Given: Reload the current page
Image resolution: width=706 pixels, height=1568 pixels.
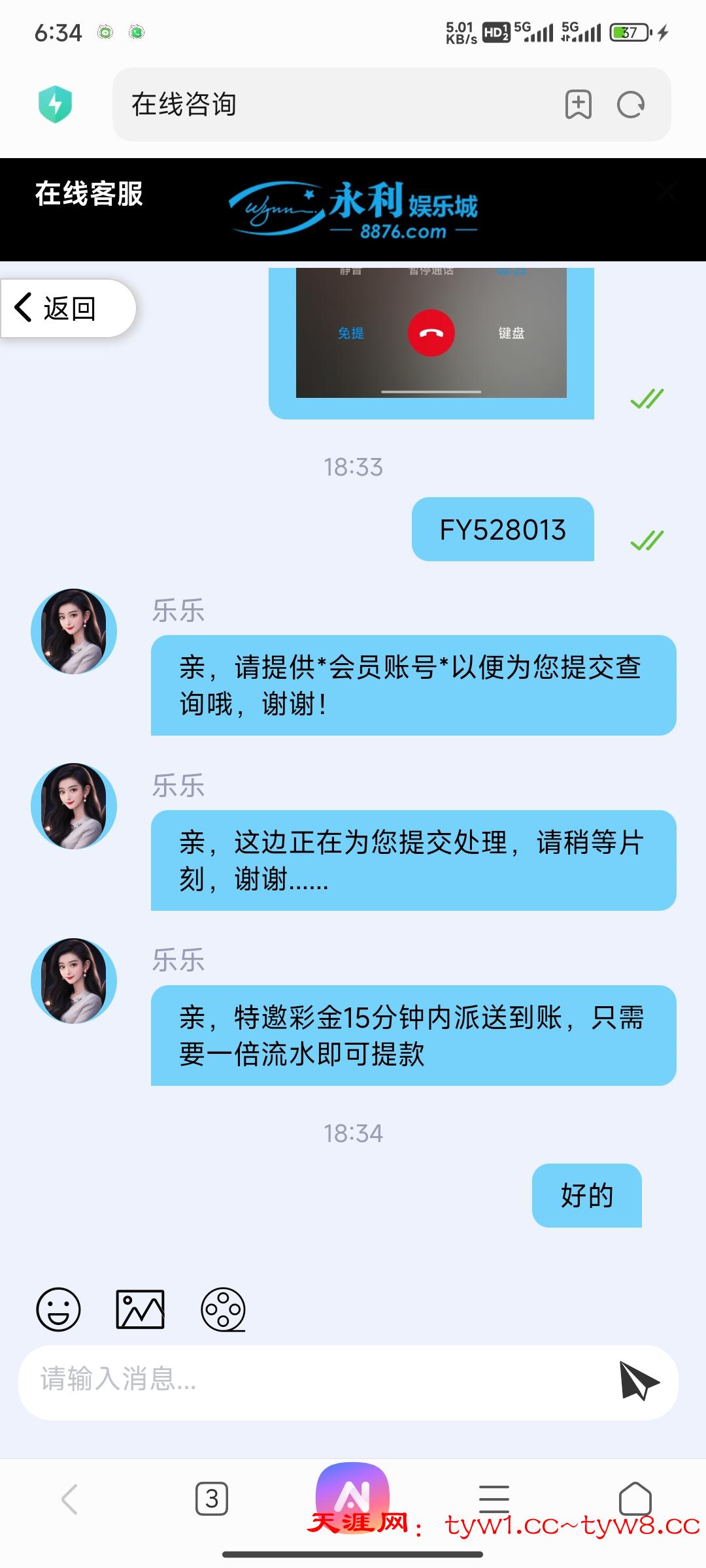Looking at the screenshot, I should click(631, 105).
